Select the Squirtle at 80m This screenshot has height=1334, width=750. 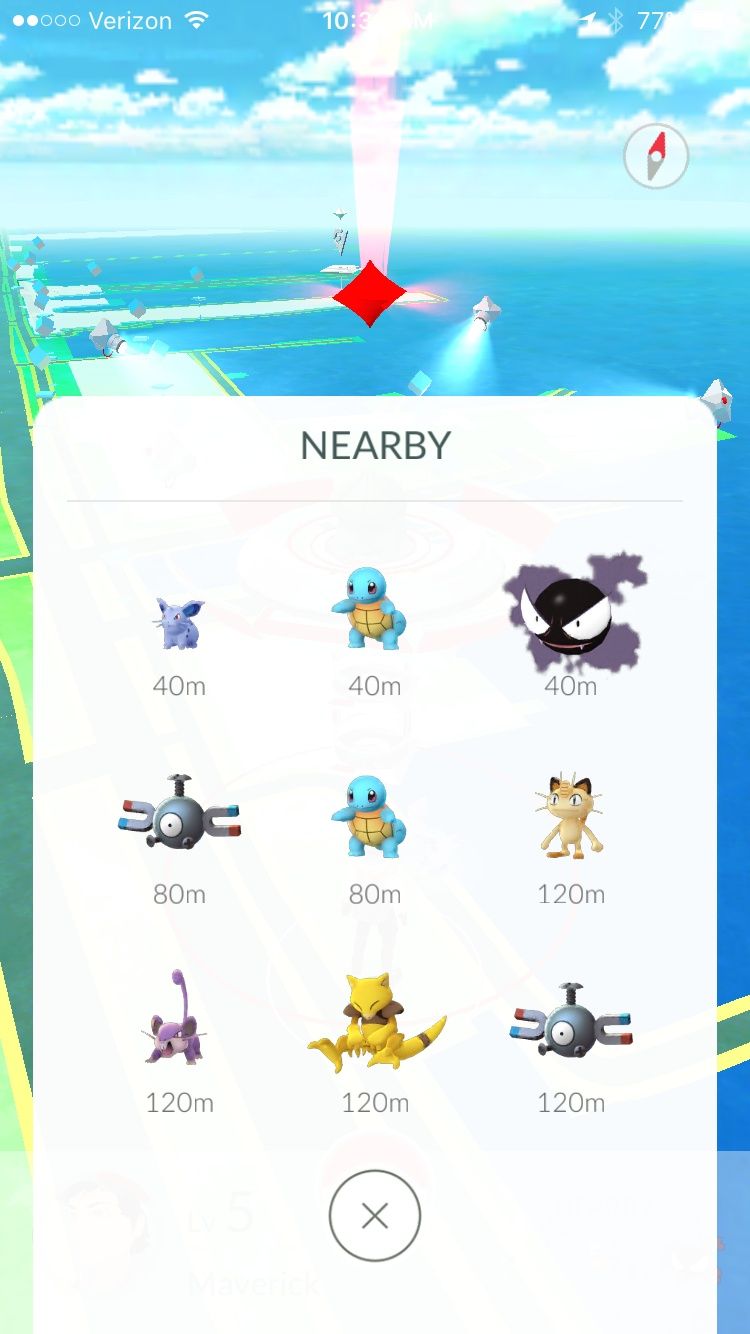[368, 817]
